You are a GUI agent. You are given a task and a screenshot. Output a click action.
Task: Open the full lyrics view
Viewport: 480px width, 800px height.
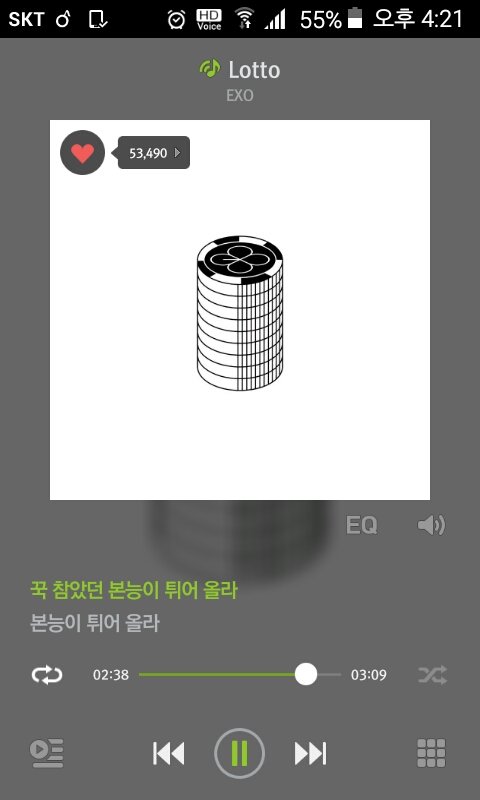coord(134,607)
